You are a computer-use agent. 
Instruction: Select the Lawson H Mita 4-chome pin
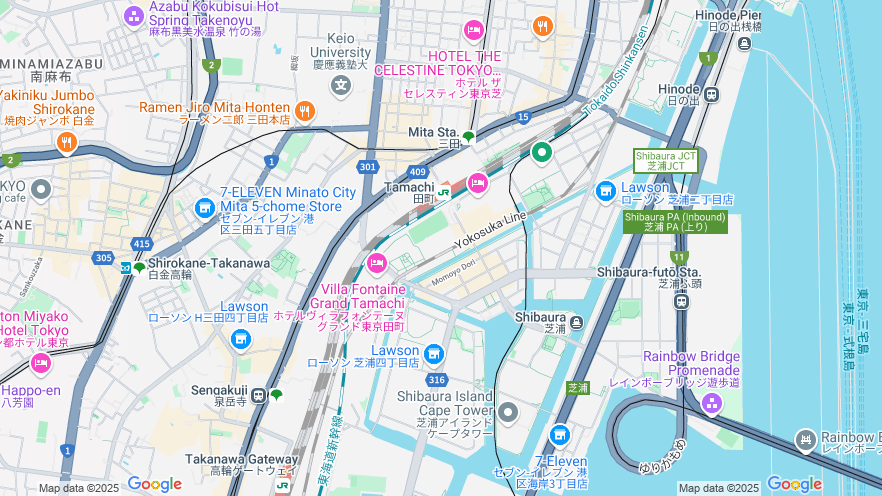240,339
